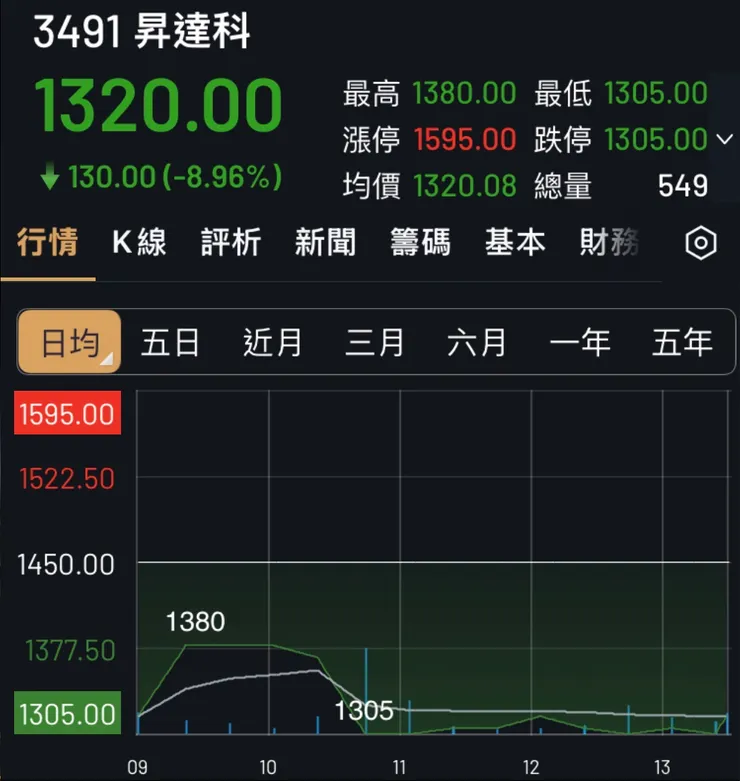Switch to the K線 tab
Viewport: 740px width, 781px height.
coord(139,243)
